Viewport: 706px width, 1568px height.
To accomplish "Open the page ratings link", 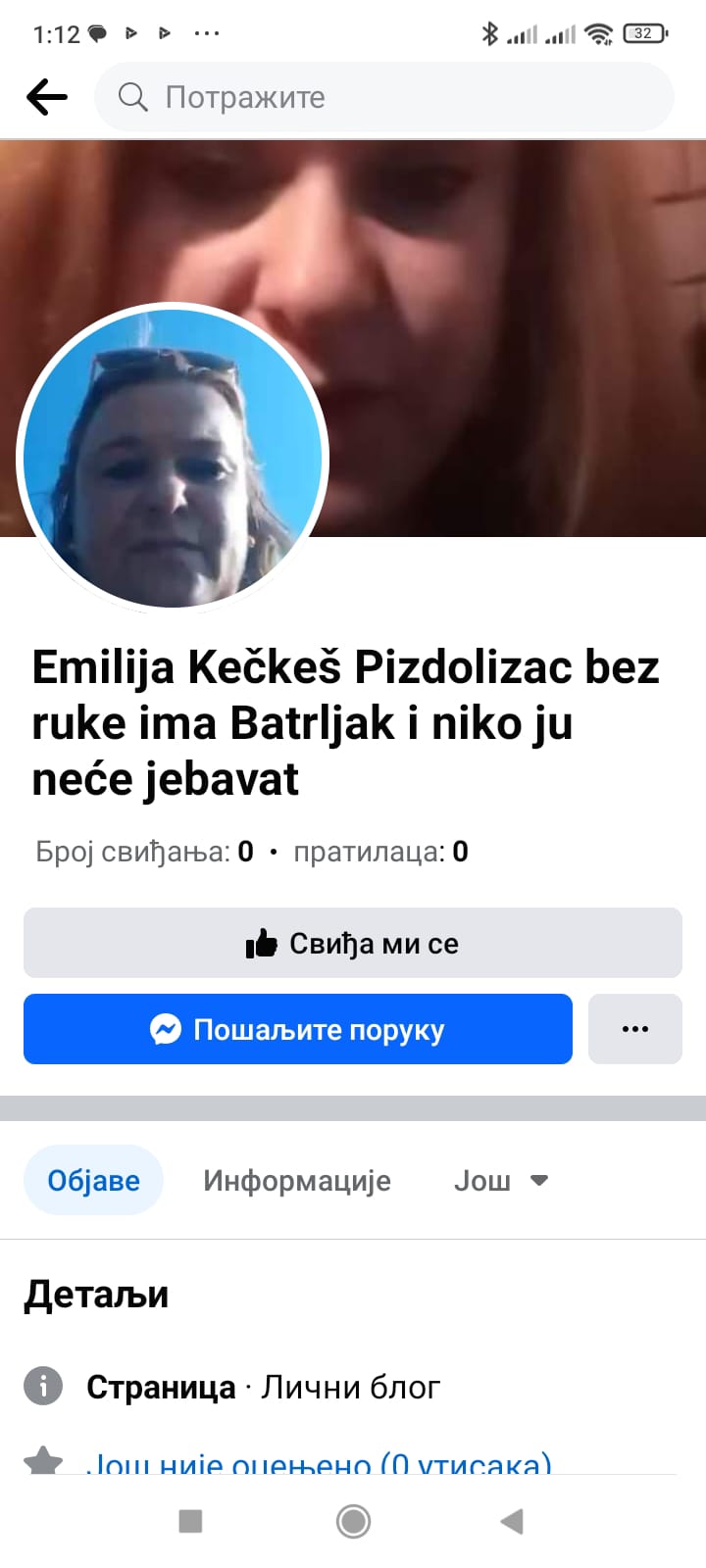I will (x=319, y=1464).
